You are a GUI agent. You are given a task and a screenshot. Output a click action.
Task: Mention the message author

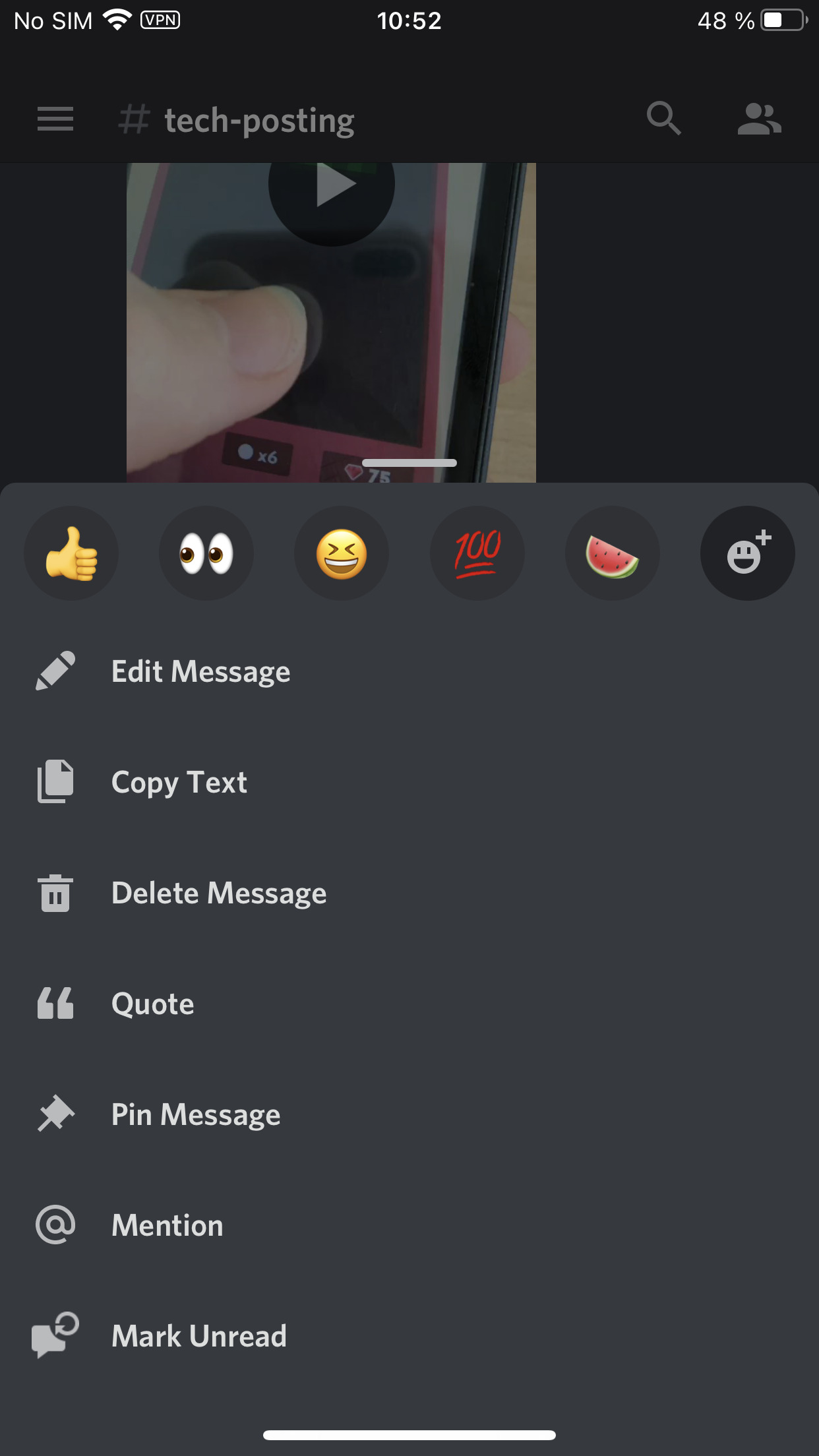coord(167,1226)
